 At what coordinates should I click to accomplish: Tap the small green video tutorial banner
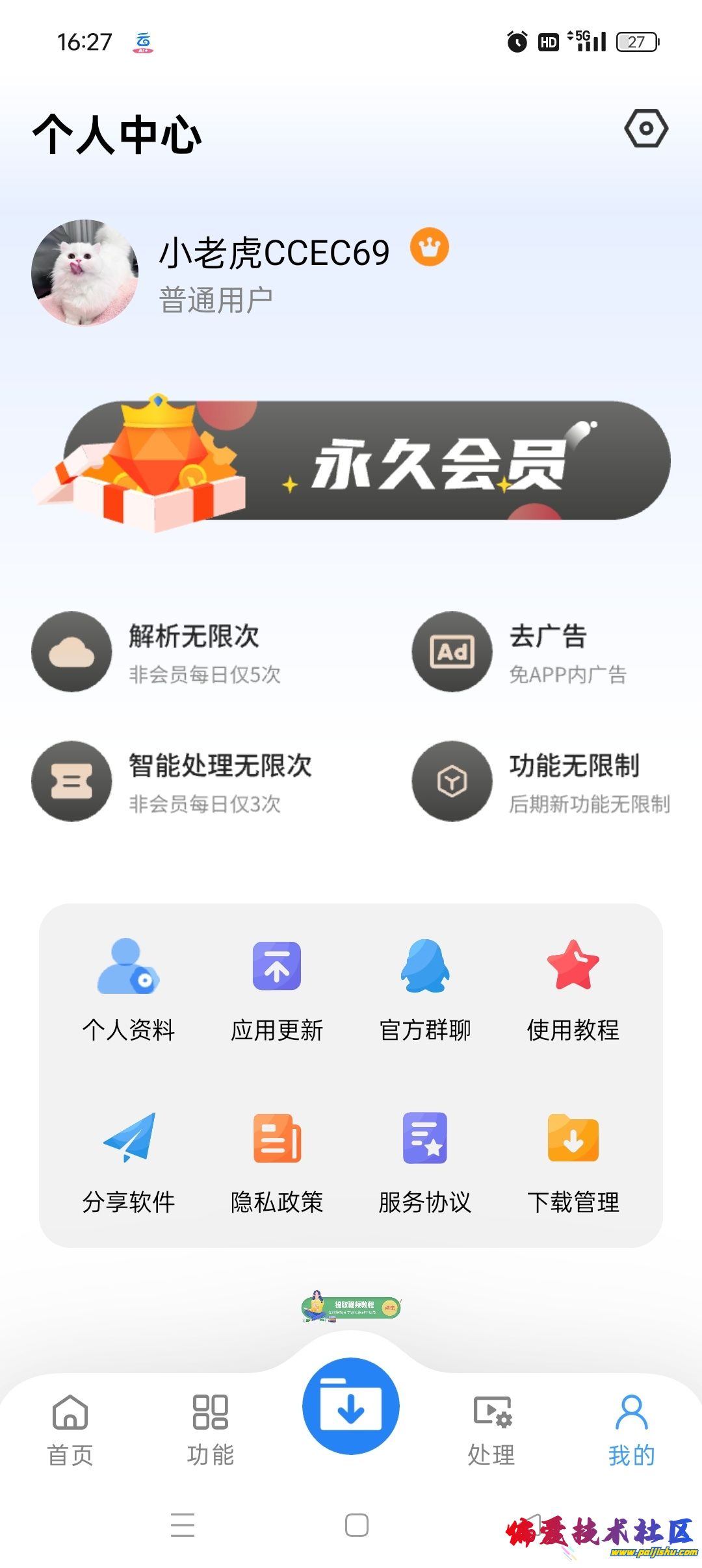point(351,1306)
